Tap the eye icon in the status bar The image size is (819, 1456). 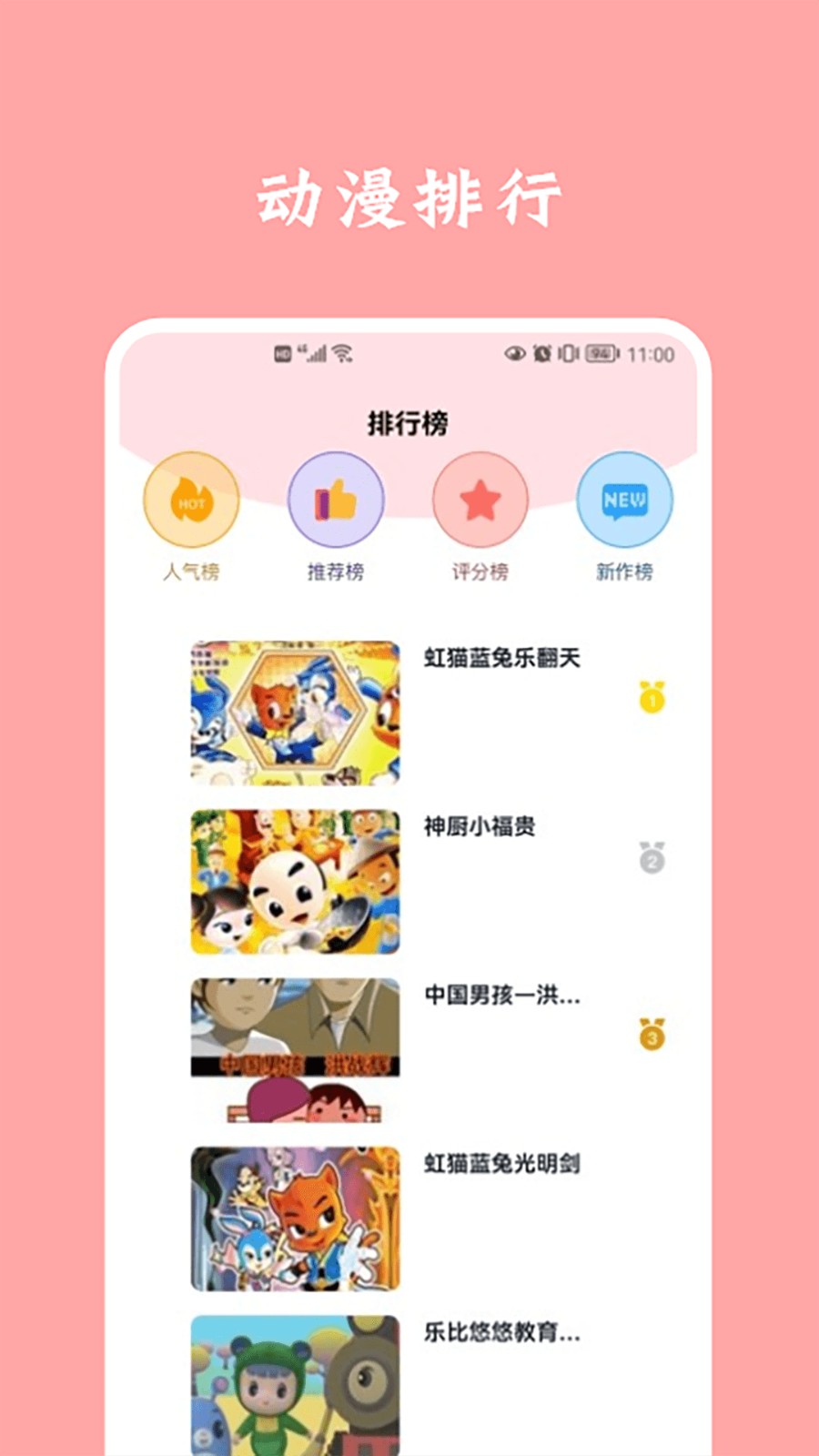pyautogui.click(x=514, y=353)
